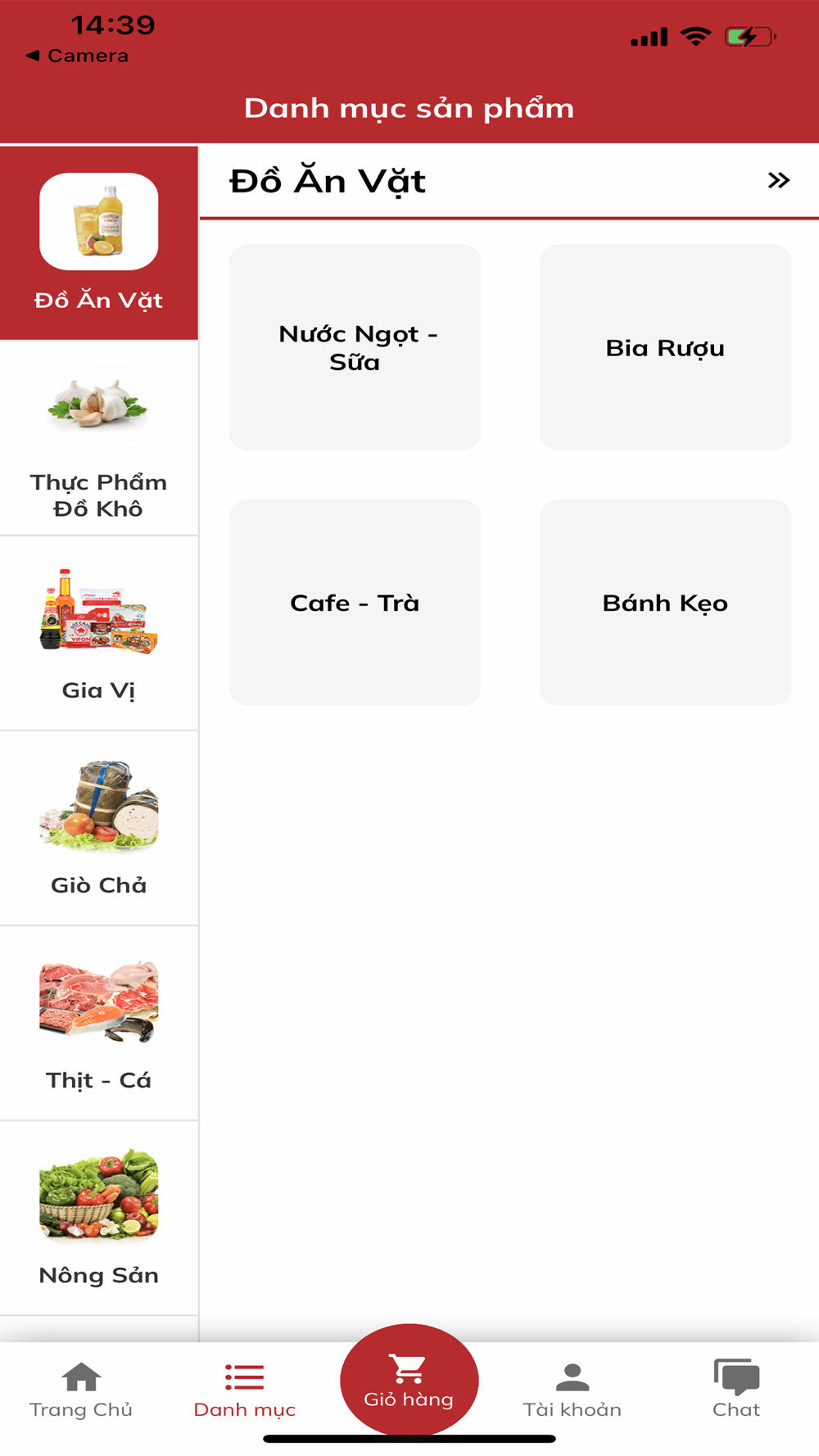Image resolution: width=819 pixels, height=1456 pixels.
Task: Open the Bia Rượu subcategory
Action: (x=665, y=347)
